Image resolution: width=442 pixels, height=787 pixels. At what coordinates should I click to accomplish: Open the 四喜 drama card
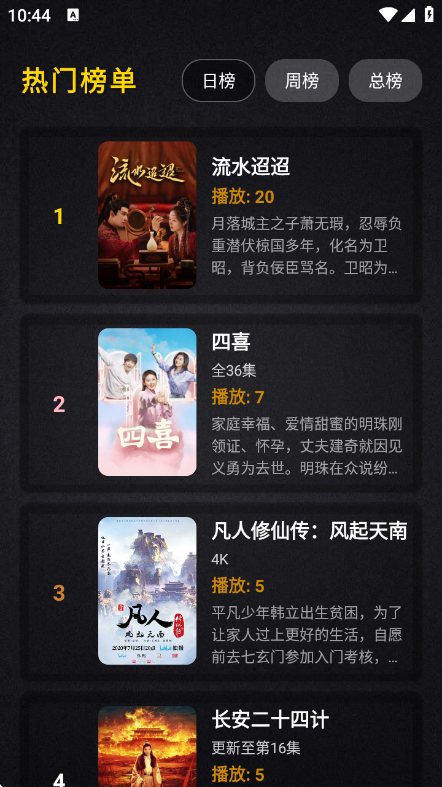[x=221, y=403]
